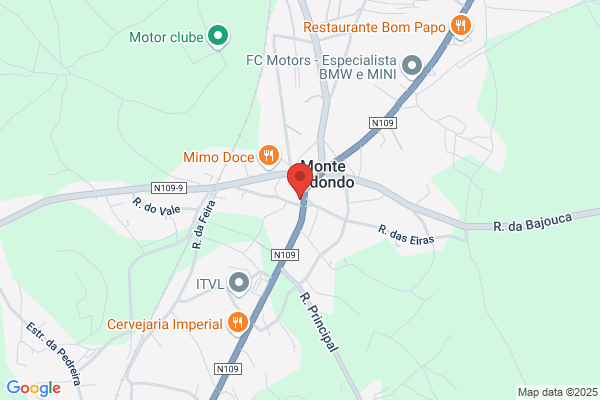Tap the FC Motors BMW e MINI marker
The height and width of the screenshot is (400, 600).
412,67
